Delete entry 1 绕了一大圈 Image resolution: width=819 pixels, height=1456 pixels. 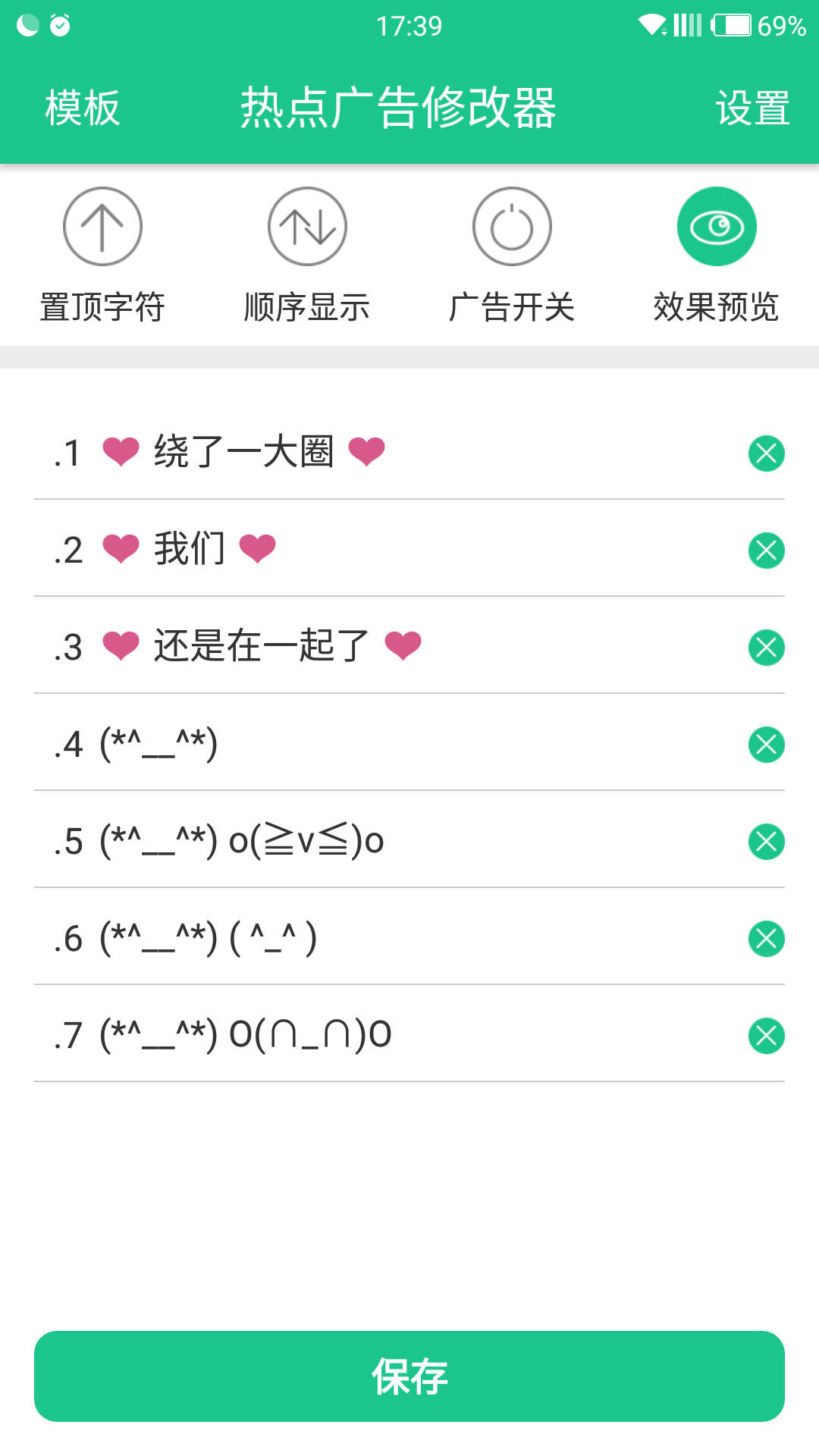click(x=766, y=453)
